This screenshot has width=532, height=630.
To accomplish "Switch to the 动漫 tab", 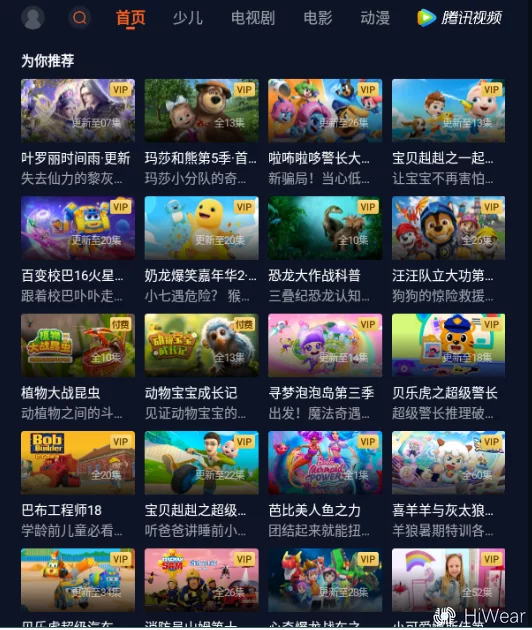I will click(x=374, y=18).
